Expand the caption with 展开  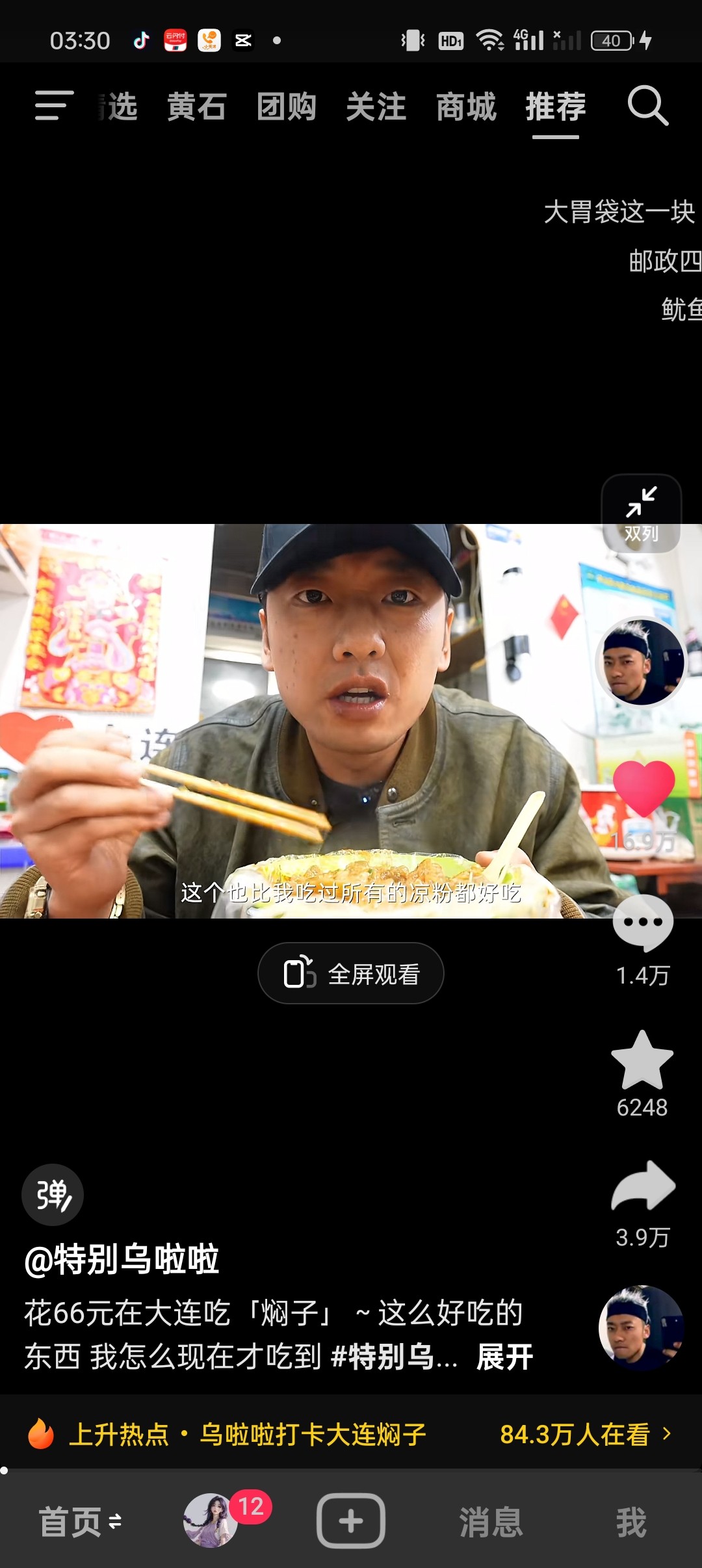pyautogui.click(x=504, y=1357)
